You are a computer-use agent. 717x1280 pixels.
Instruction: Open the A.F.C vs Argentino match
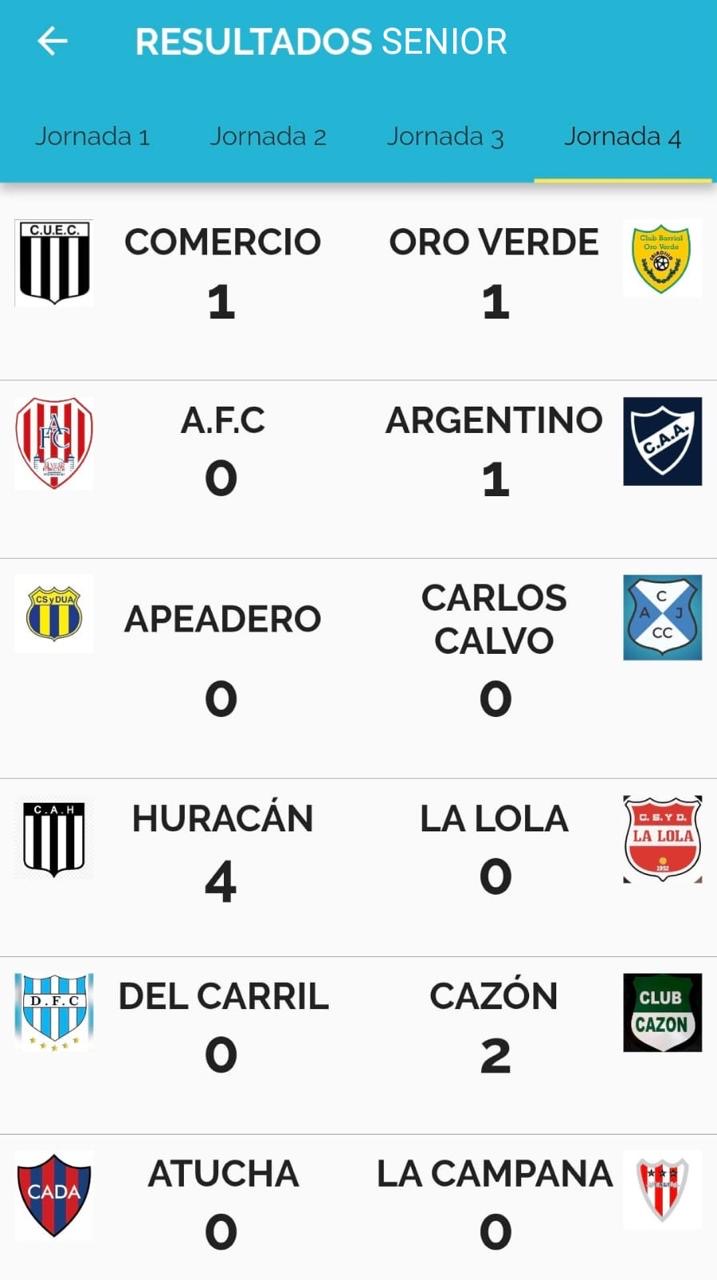pyautogui.click(x=358, y=469)
